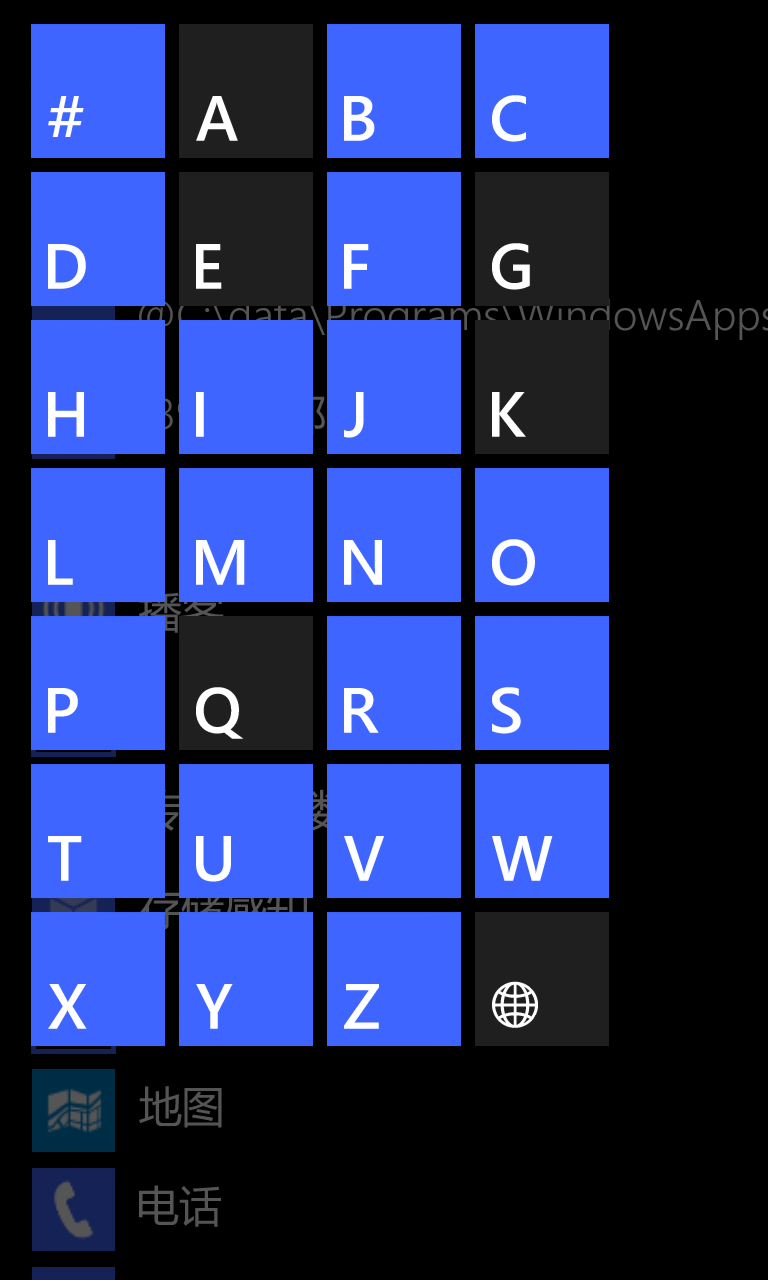768x1280 pixels.
Task: Select the R letter tile
Action: [x=394, y=683]
